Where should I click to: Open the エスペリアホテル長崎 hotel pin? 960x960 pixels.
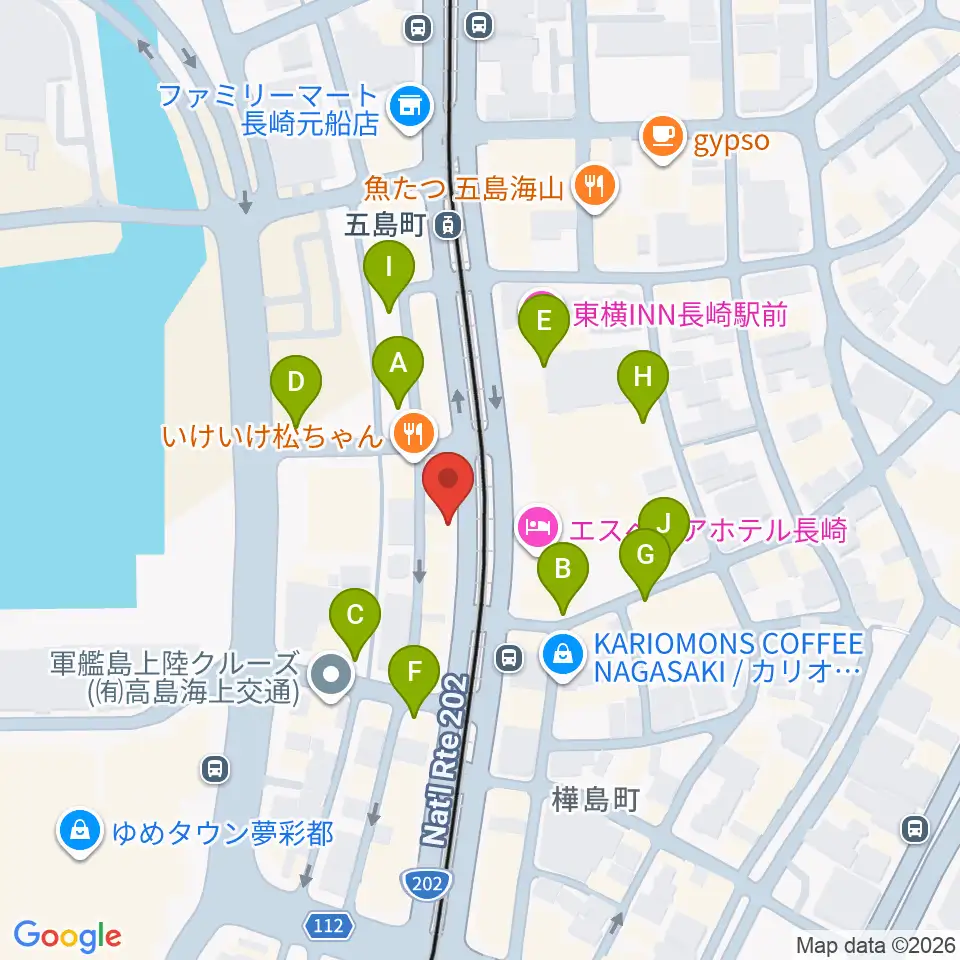coord(538,528)
